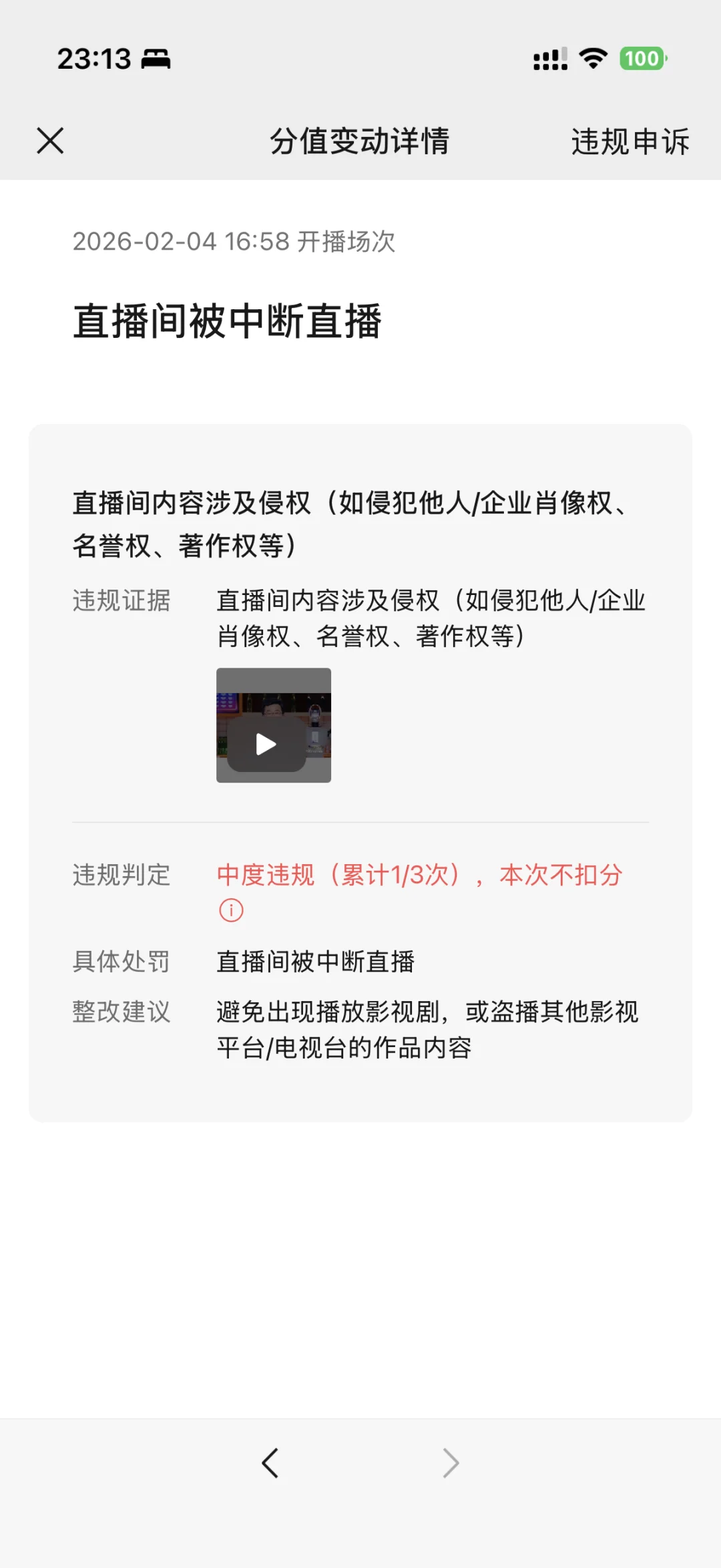721x1568 pixels.
Task: Tap the evidence video thumbnail image
Action: pyautogui.click(x=272, y=723)
